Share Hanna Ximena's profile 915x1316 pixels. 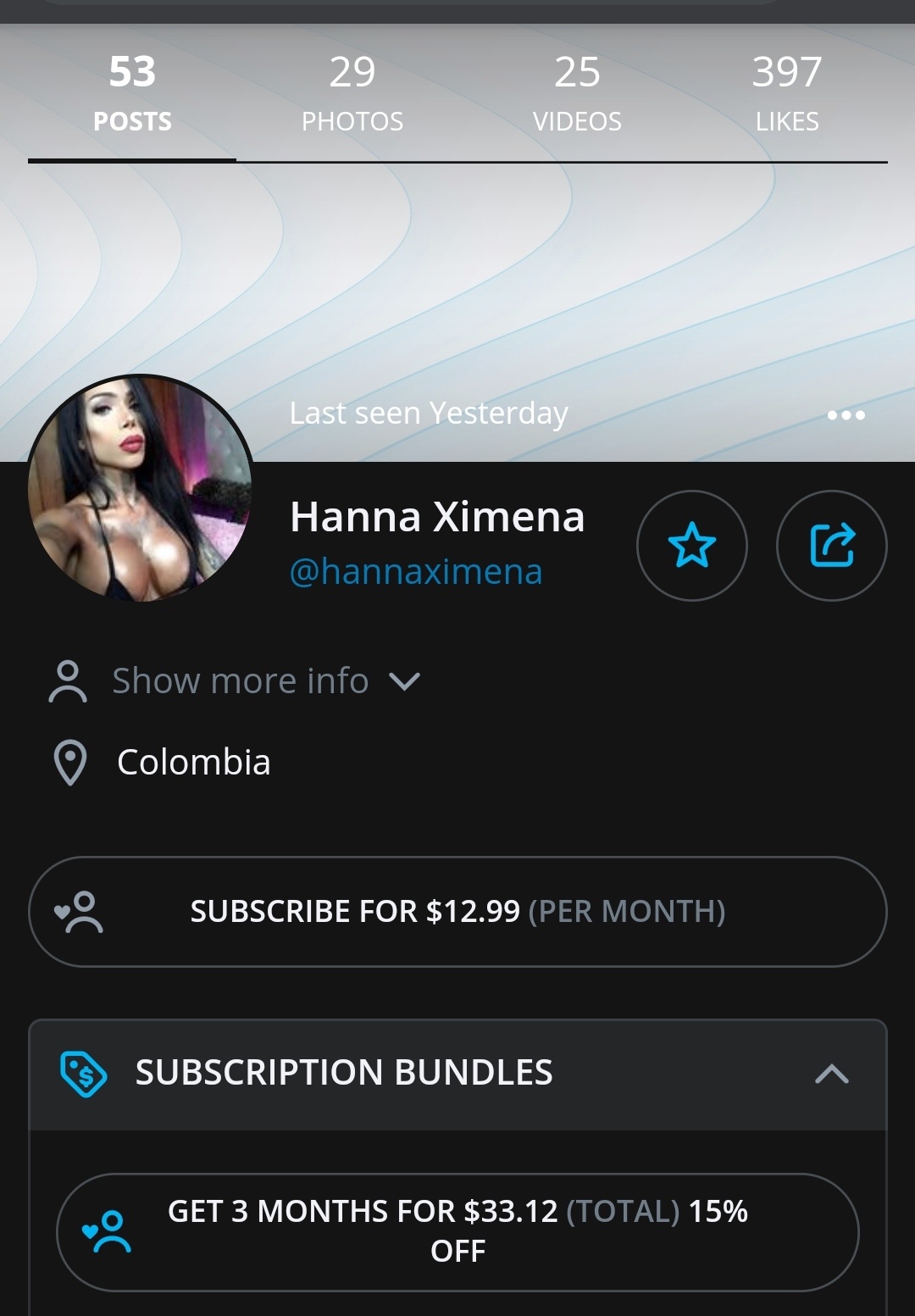[831, 545]
